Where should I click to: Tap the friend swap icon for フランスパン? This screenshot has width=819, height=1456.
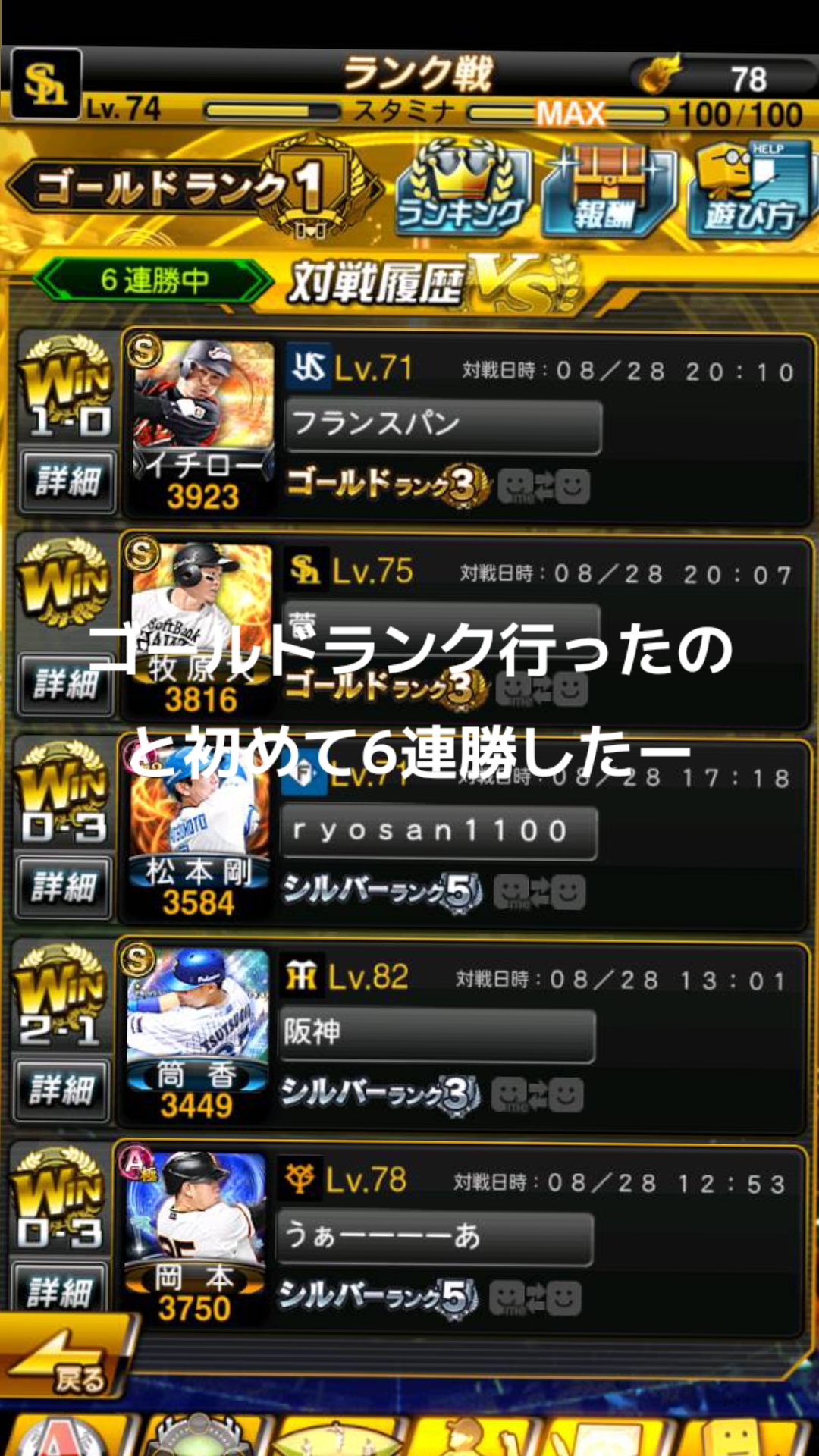point(544,487)
